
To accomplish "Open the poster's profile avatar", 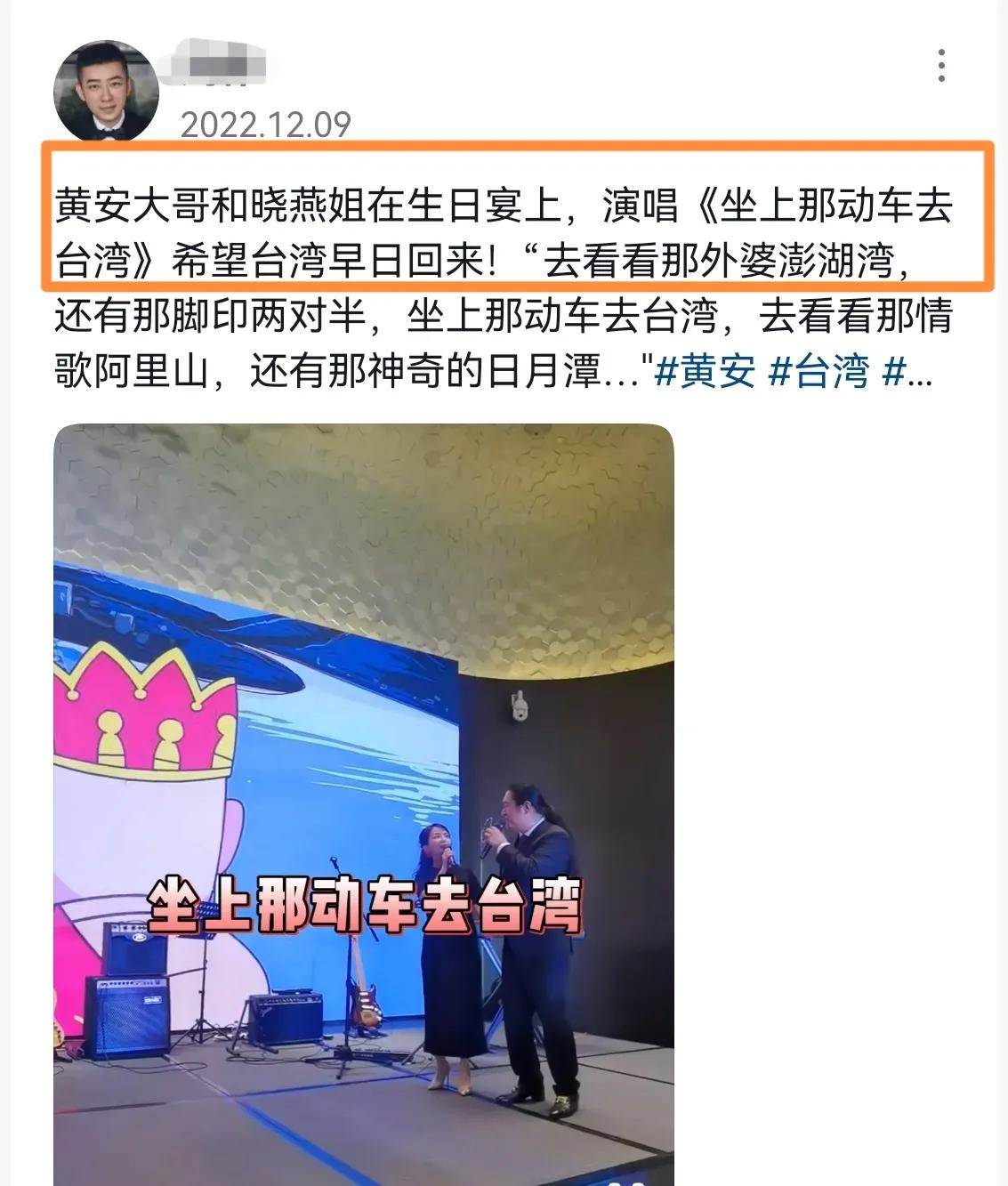I will (106, 92).
